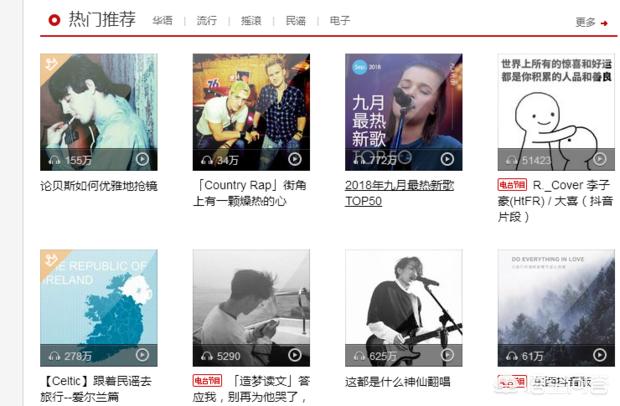Select the 民谣 category
Image resolution: width=620 pixels, height=406 pixels.
click(x=295, y=21)
